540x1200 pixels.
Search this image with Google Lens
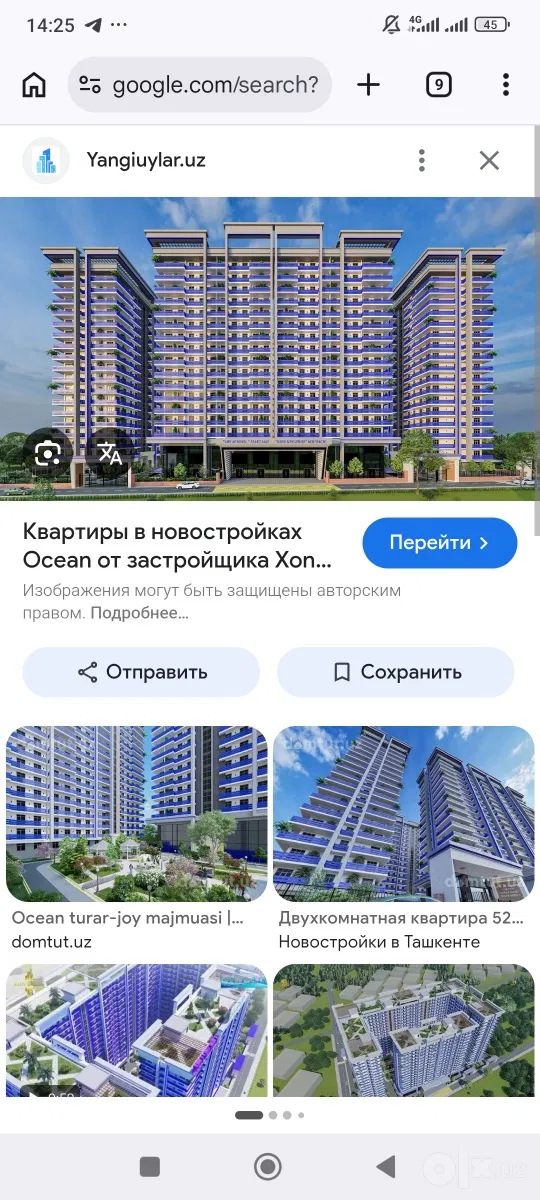coord(48,453)
